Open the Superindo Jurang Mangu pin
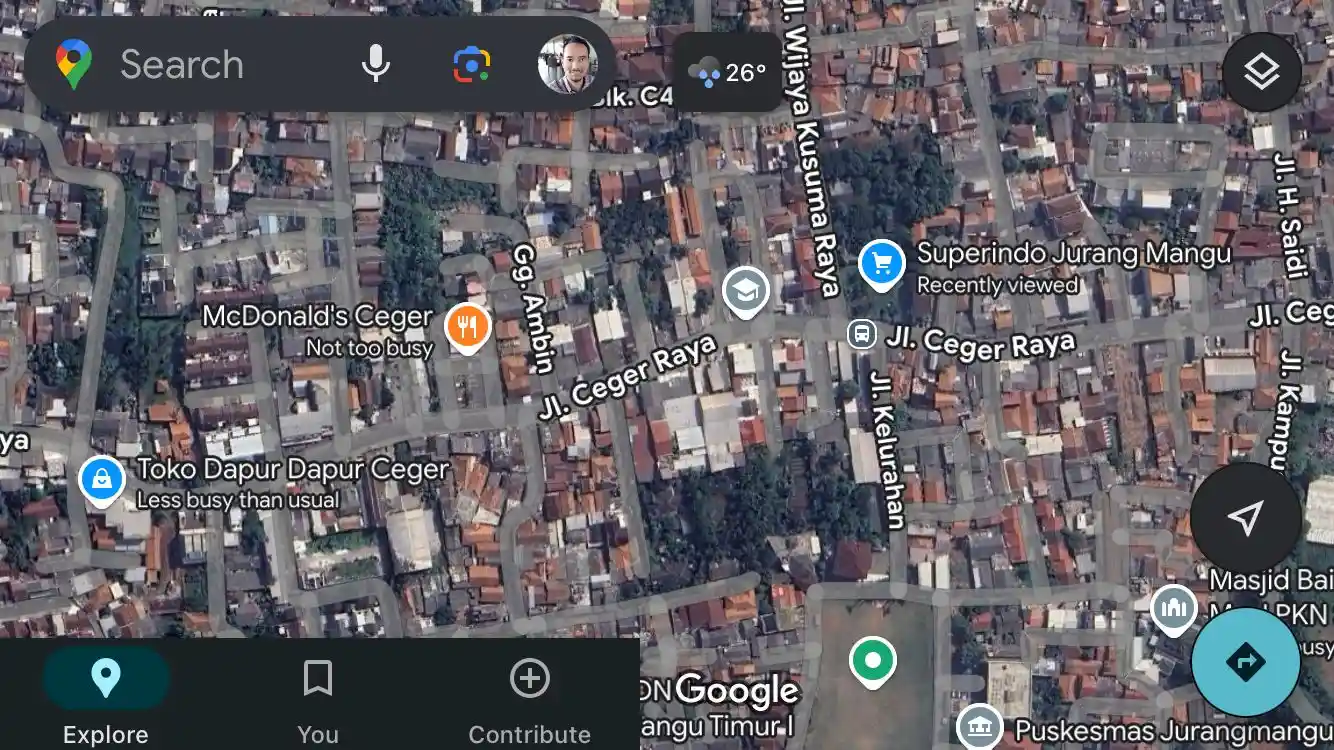The height and width of the screenshot is (750, 1334). (881, 264)
